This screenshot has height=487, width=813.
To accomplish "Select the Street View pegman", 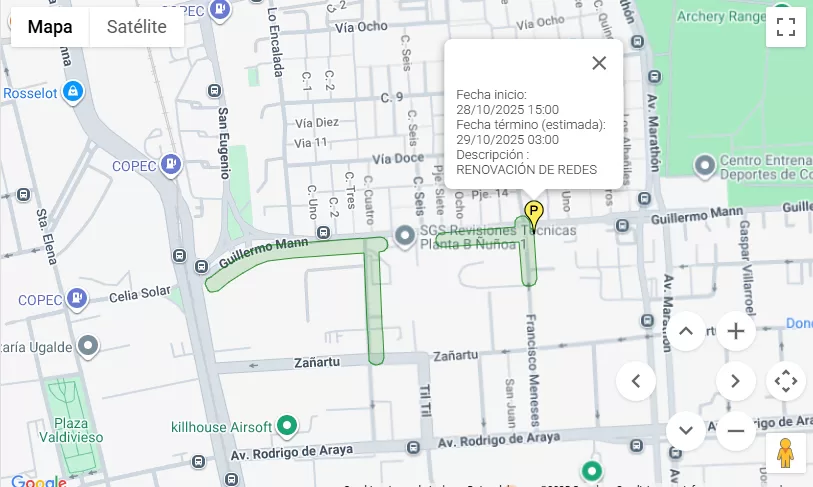I will pos(785,452).
